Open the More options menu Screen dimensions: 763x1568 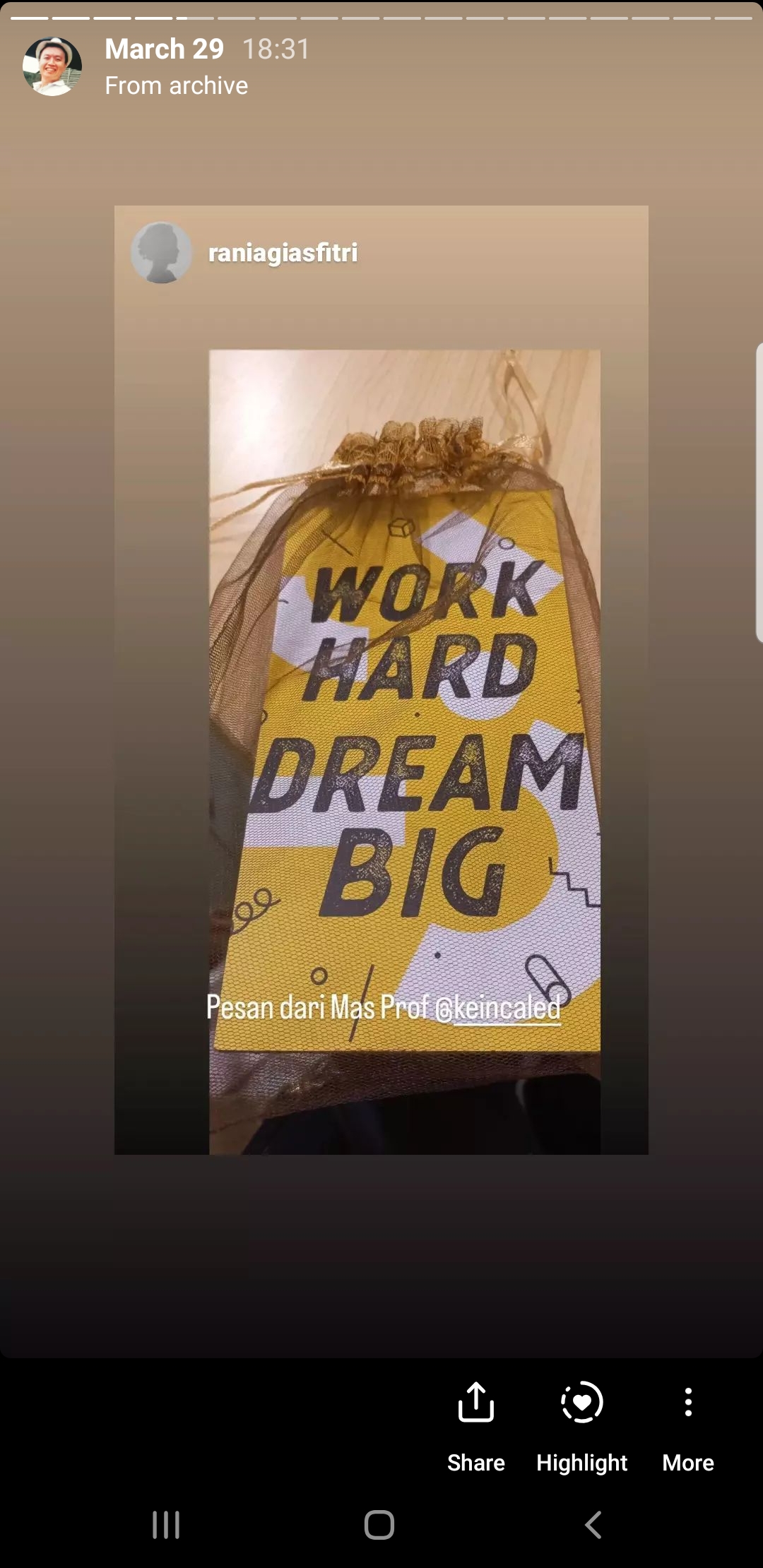click(x=687, y=1426)
